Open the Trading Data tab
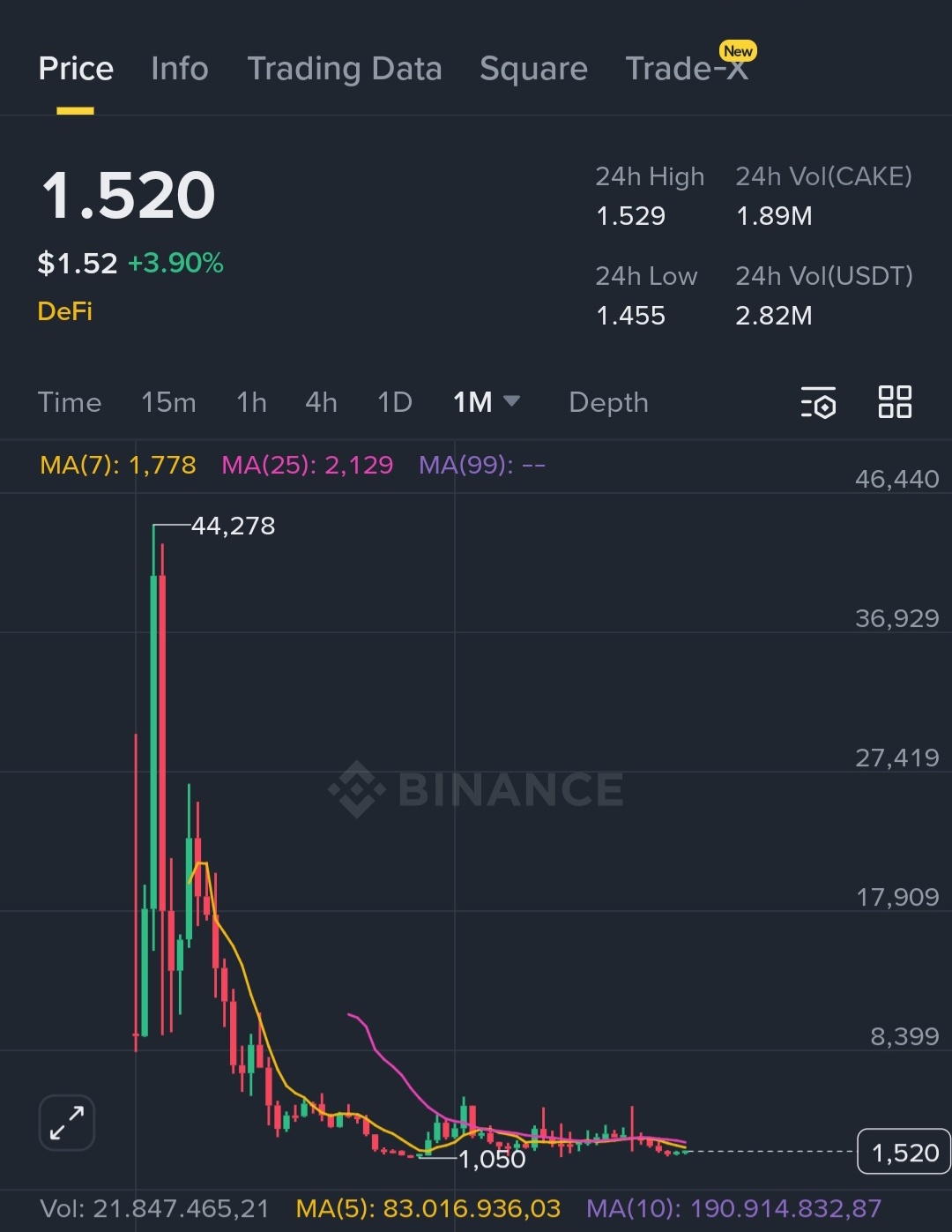 (344, 69)
